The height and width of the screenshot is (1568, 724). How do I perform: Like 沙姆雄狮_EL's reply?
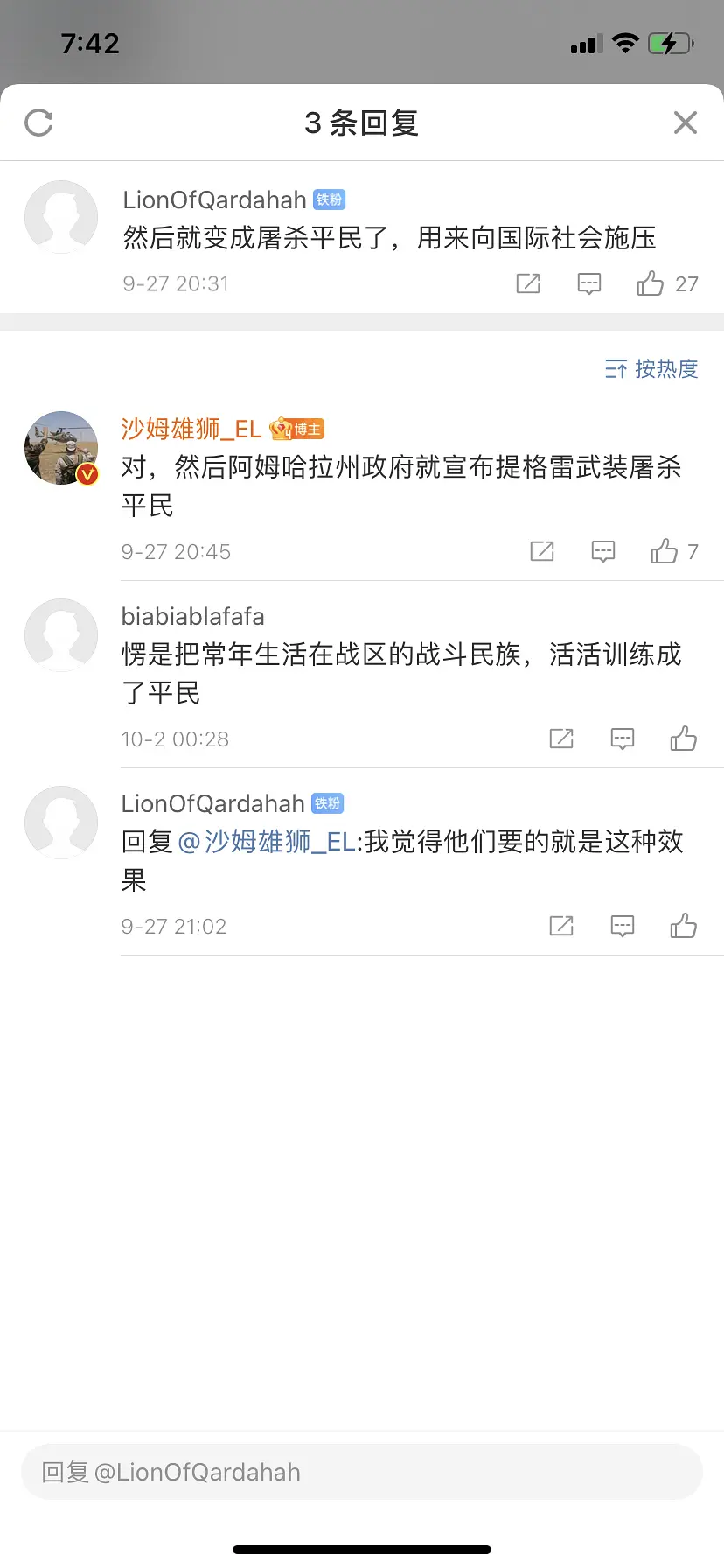point(665,551)
